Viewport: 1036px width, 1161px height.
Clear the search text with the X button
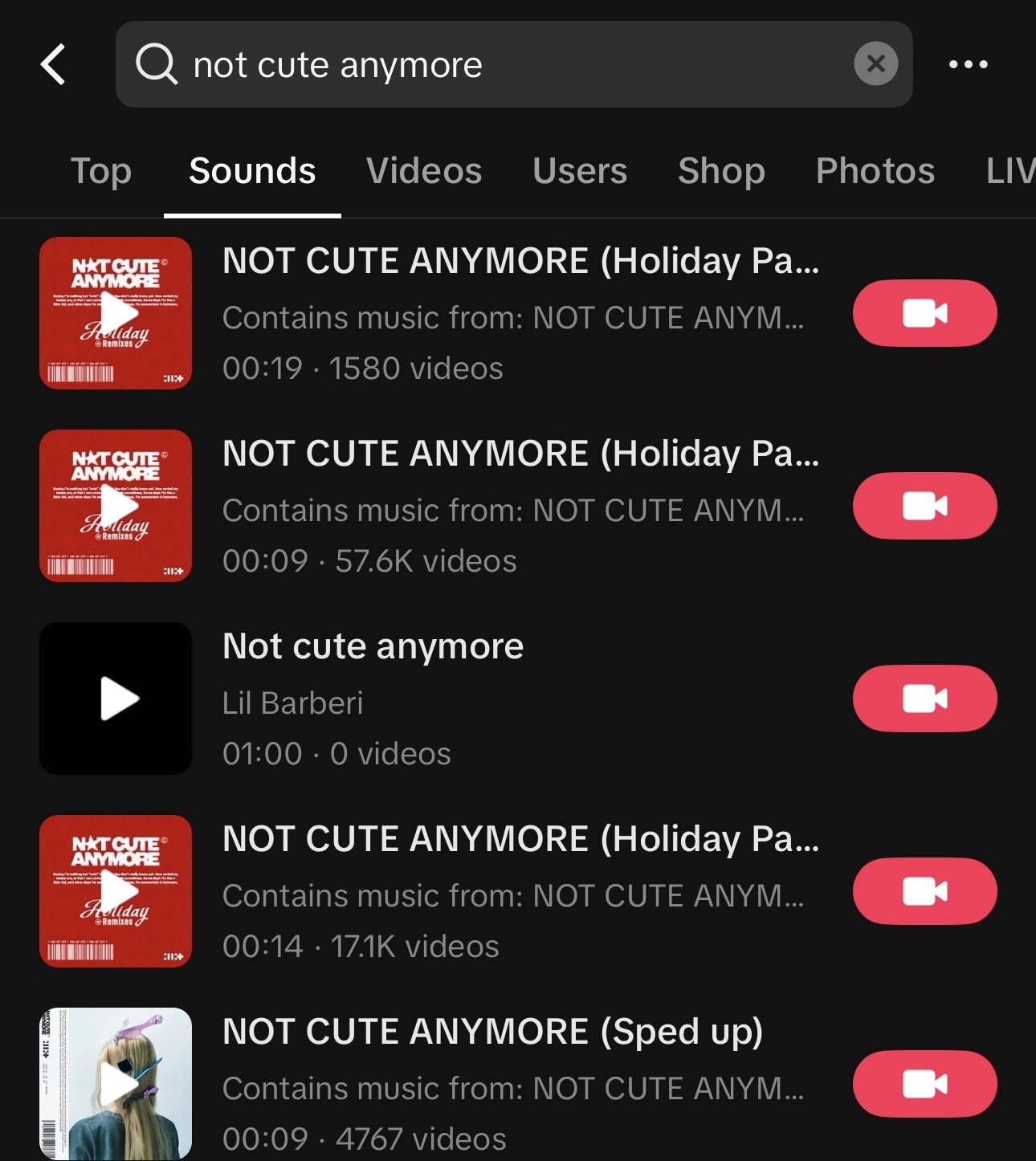pos(875,63)
